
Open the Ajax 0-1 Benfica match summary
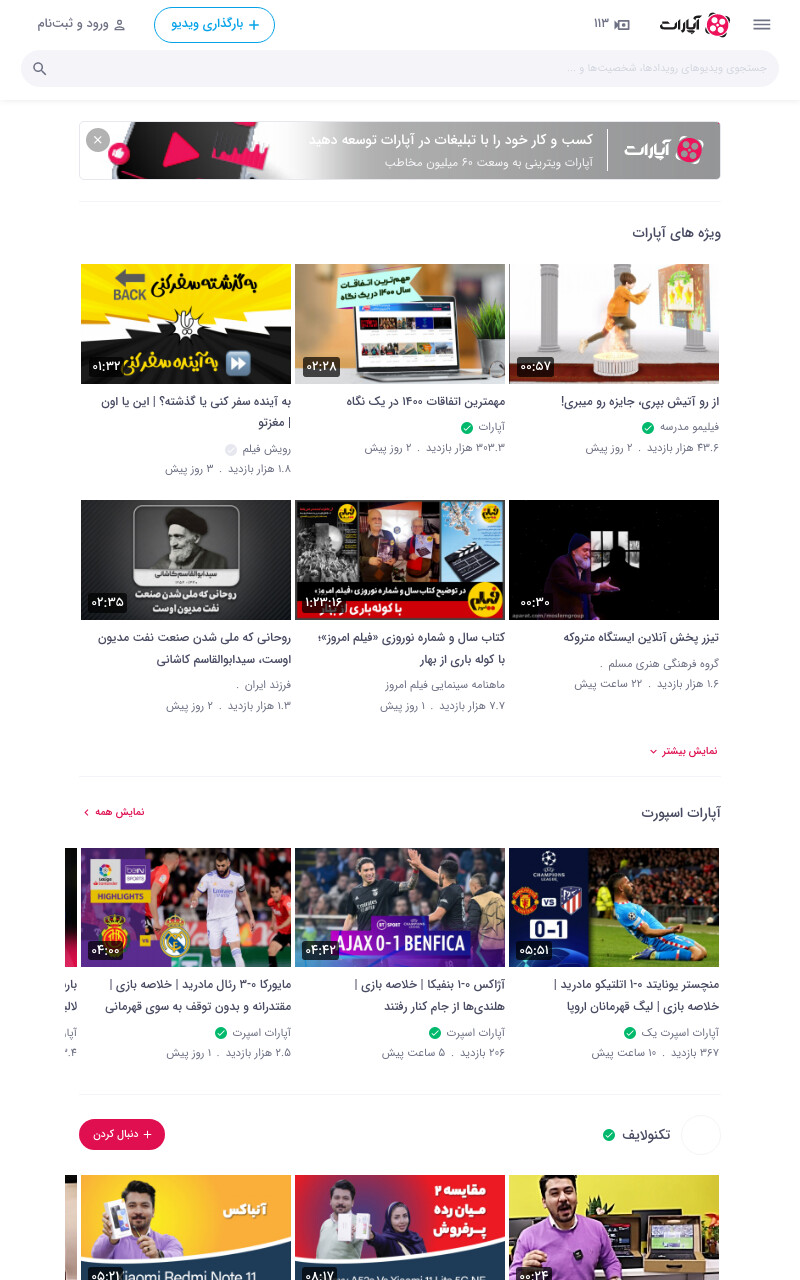[400, 908]
